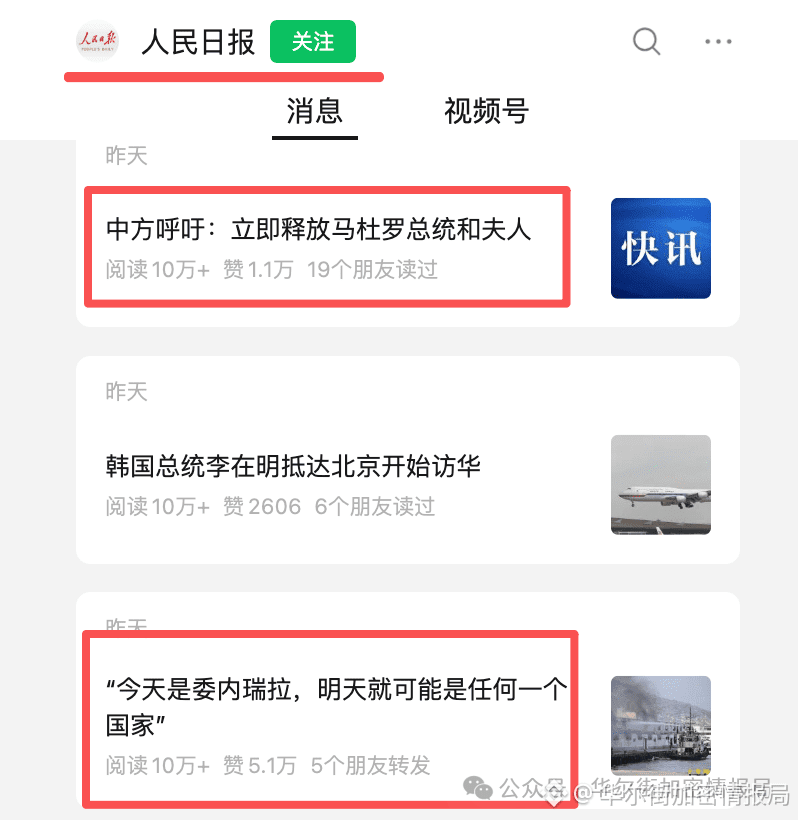
Task: Switch to the 视频号 video channel tab
Action: (486, 112)
